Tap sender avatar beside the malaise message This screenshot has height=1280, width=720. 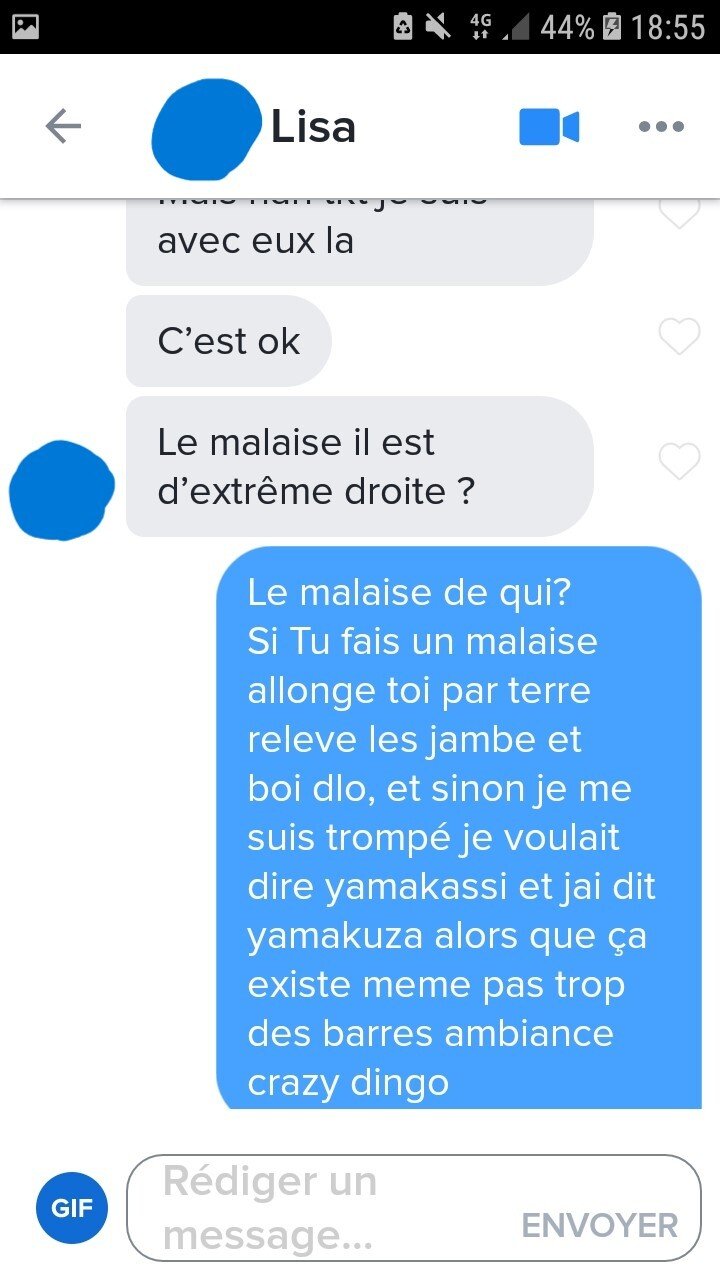(x=62, y=490)
